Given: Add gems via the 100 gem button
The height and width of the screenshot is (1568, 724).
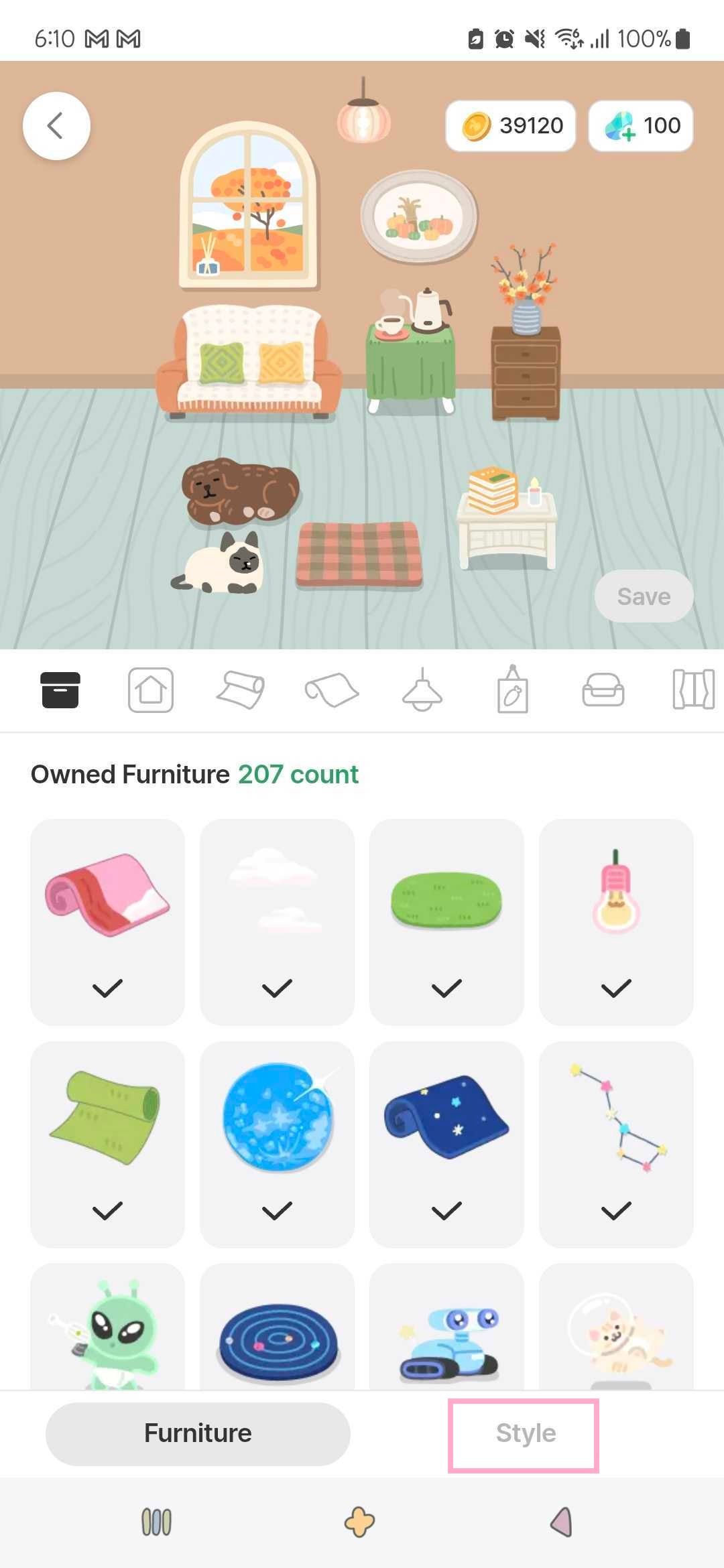Looking at the screenshot, I should pos(641,126).
